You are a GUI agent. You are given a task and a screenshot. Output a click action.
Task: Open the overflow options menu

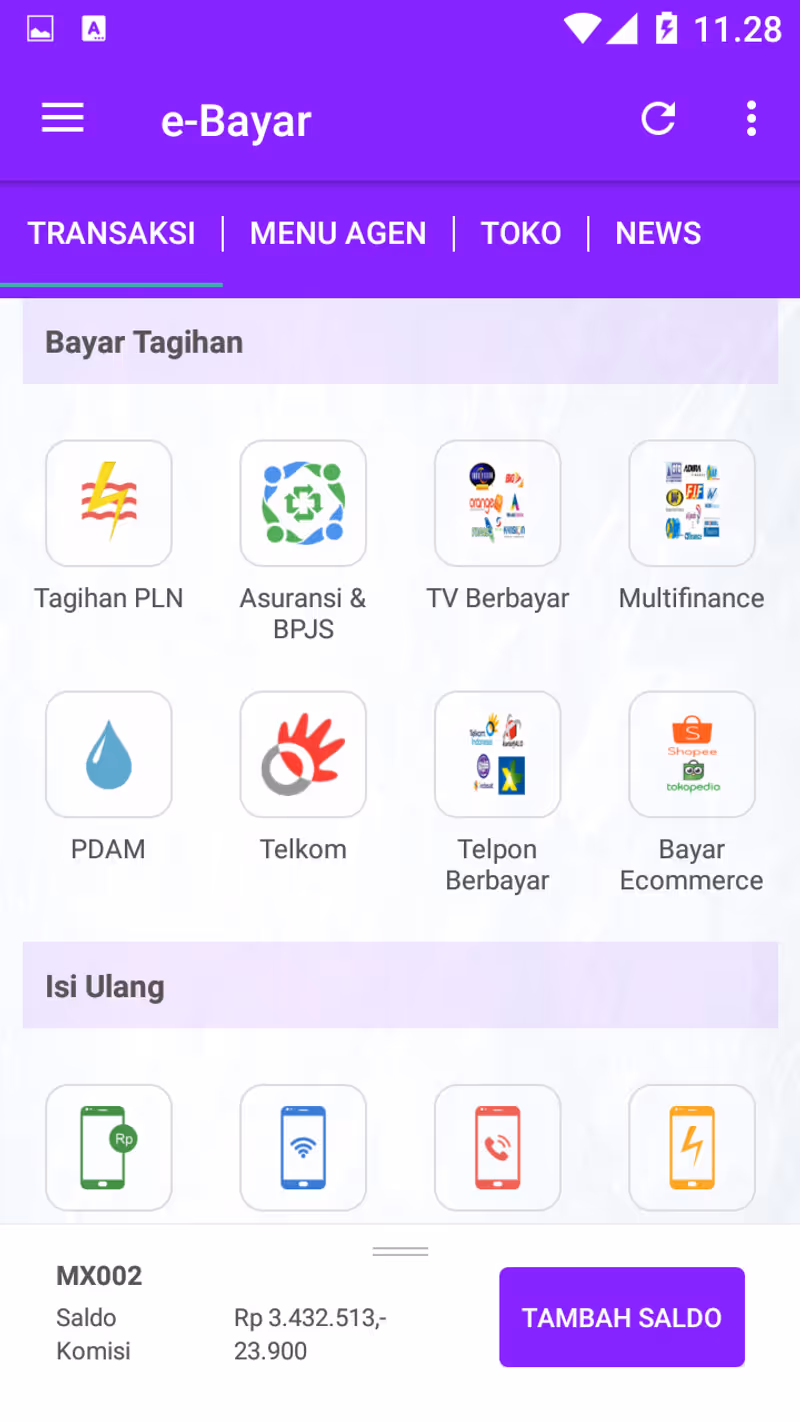pyautogui.click(x=750, y=118)
